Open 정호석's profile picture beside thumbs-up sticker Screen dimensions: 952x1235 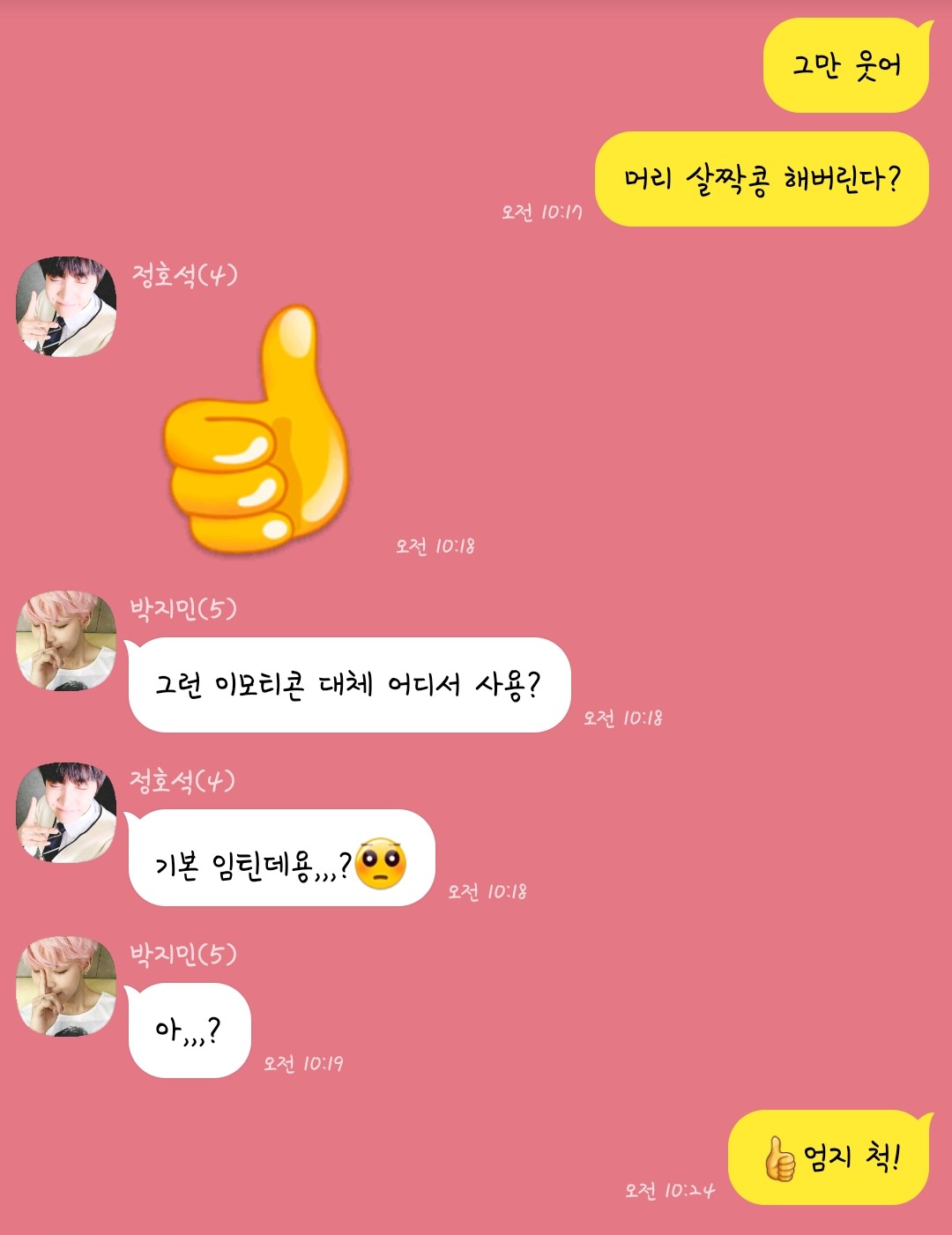(x=66, y=306)
